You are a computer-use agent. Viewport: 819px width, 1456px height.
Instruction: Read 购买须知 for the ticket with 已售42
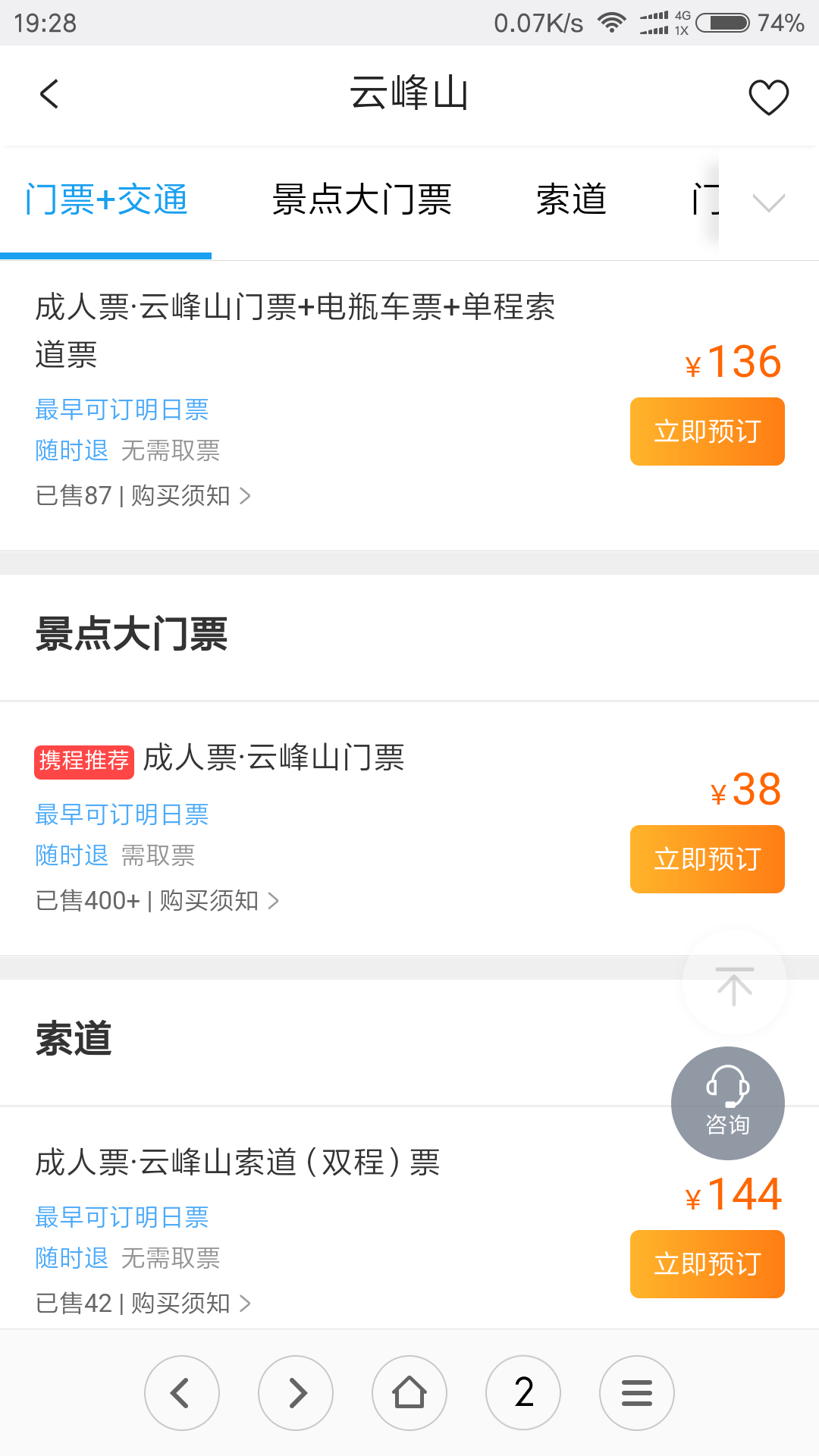190,1304
